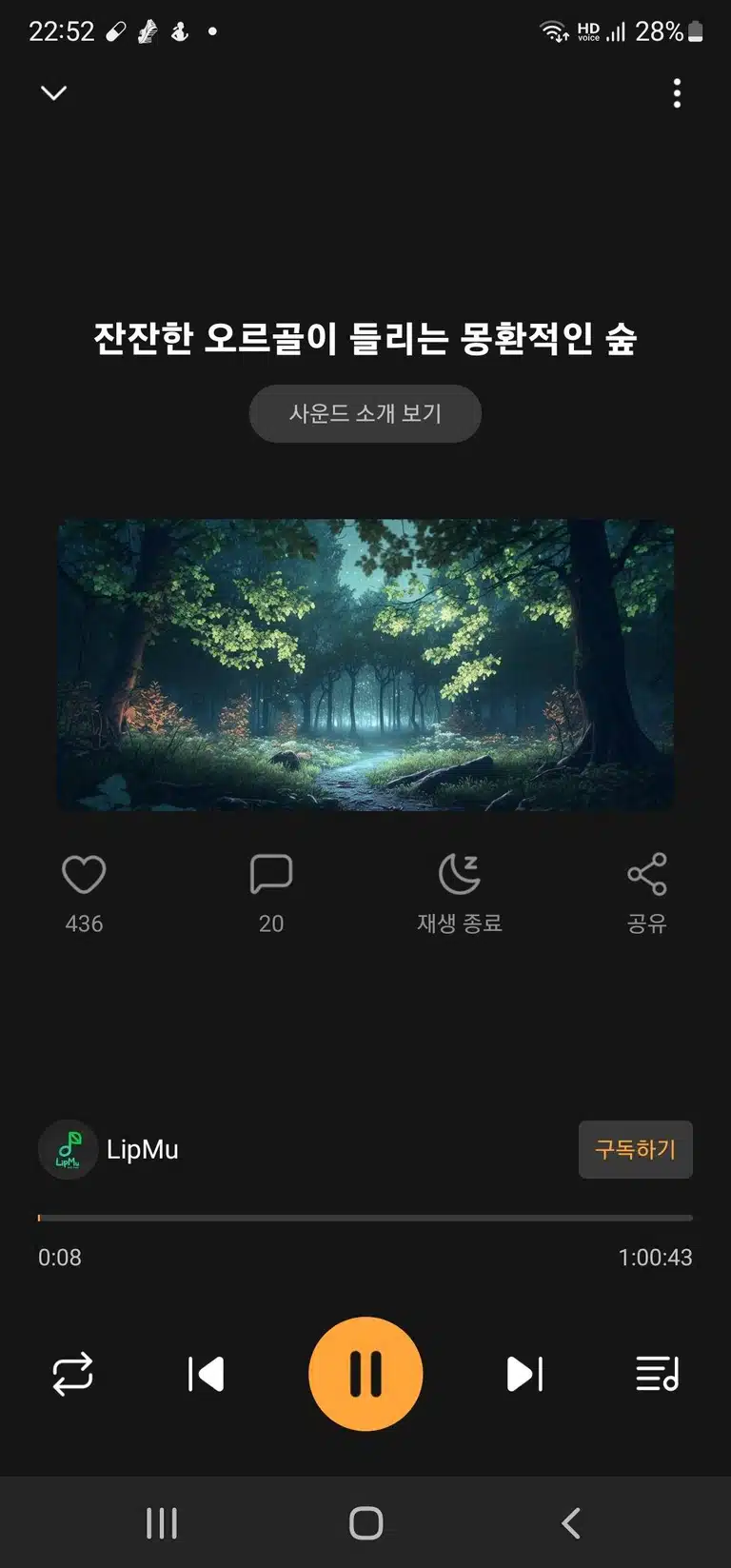Like this sound with the heart icon
The width and height of the screenshot is (731, 1568).
(x=84, y=874)
